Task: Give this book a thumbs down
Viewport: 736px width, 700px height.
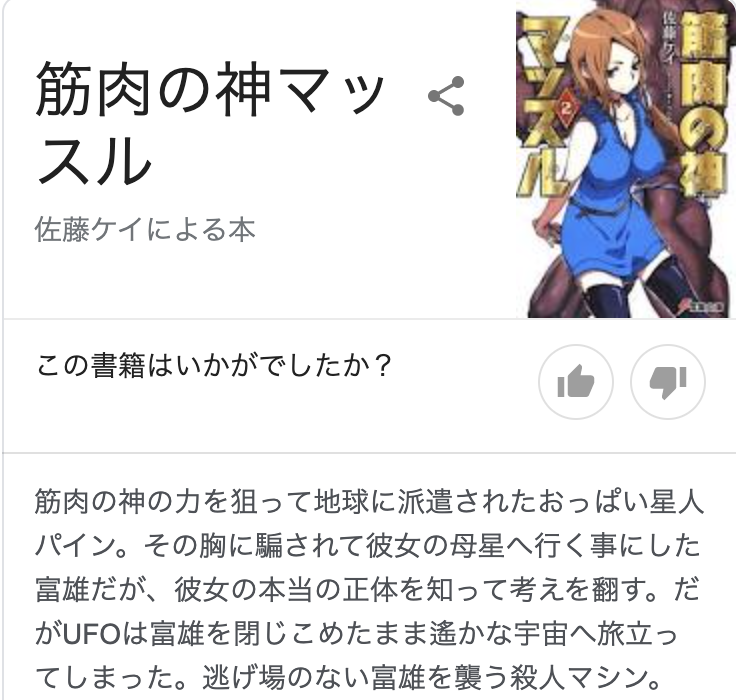Action: coord(667,381)
